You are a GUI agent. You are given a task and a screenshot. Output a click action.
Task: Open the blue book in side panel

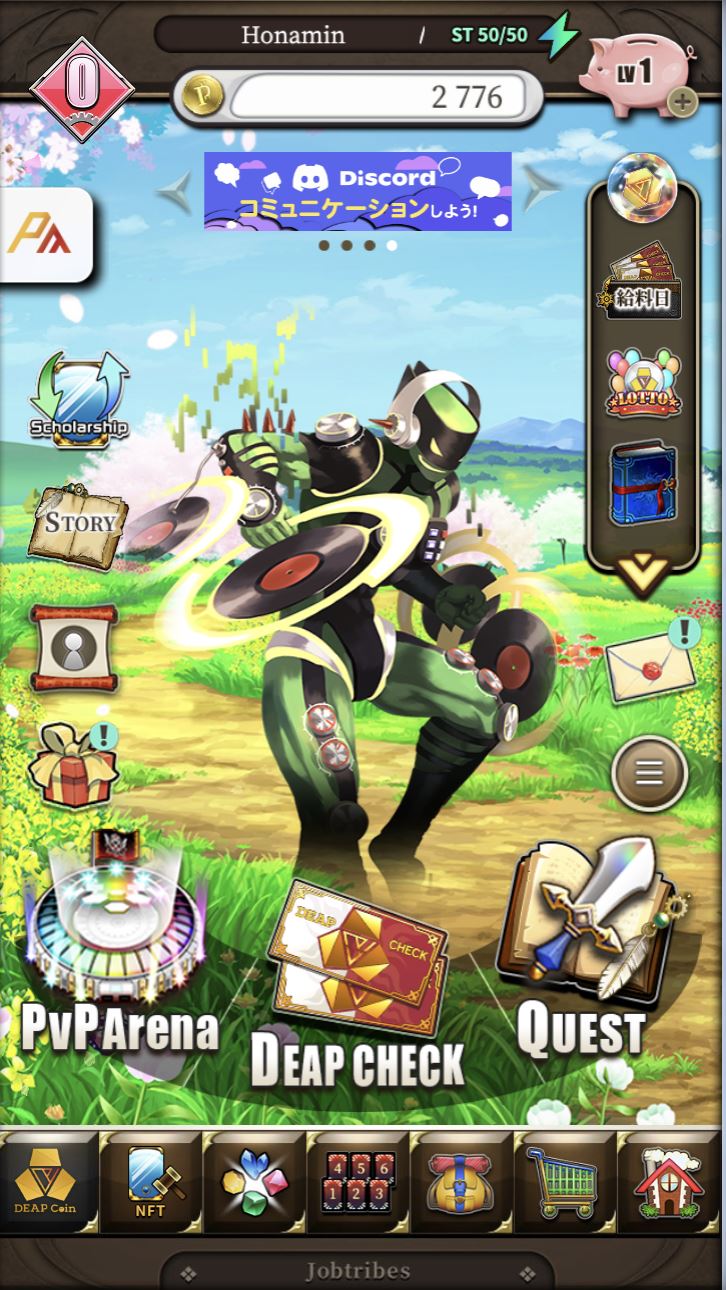pos(643,484)
